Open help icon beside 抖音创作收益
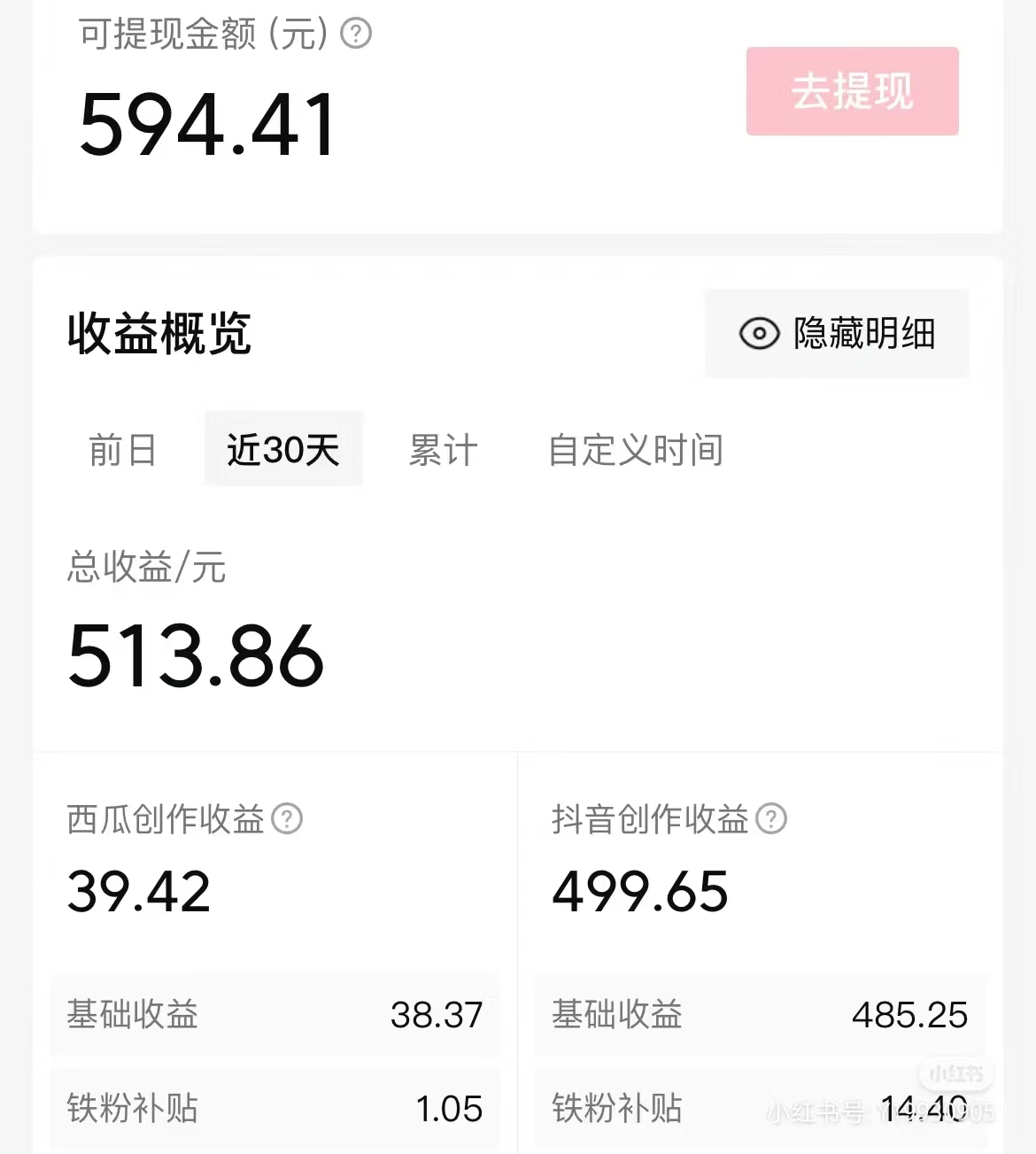The width and height of the screenshot is (1036, 1154). pyautogui.click(x=771, y=818)
